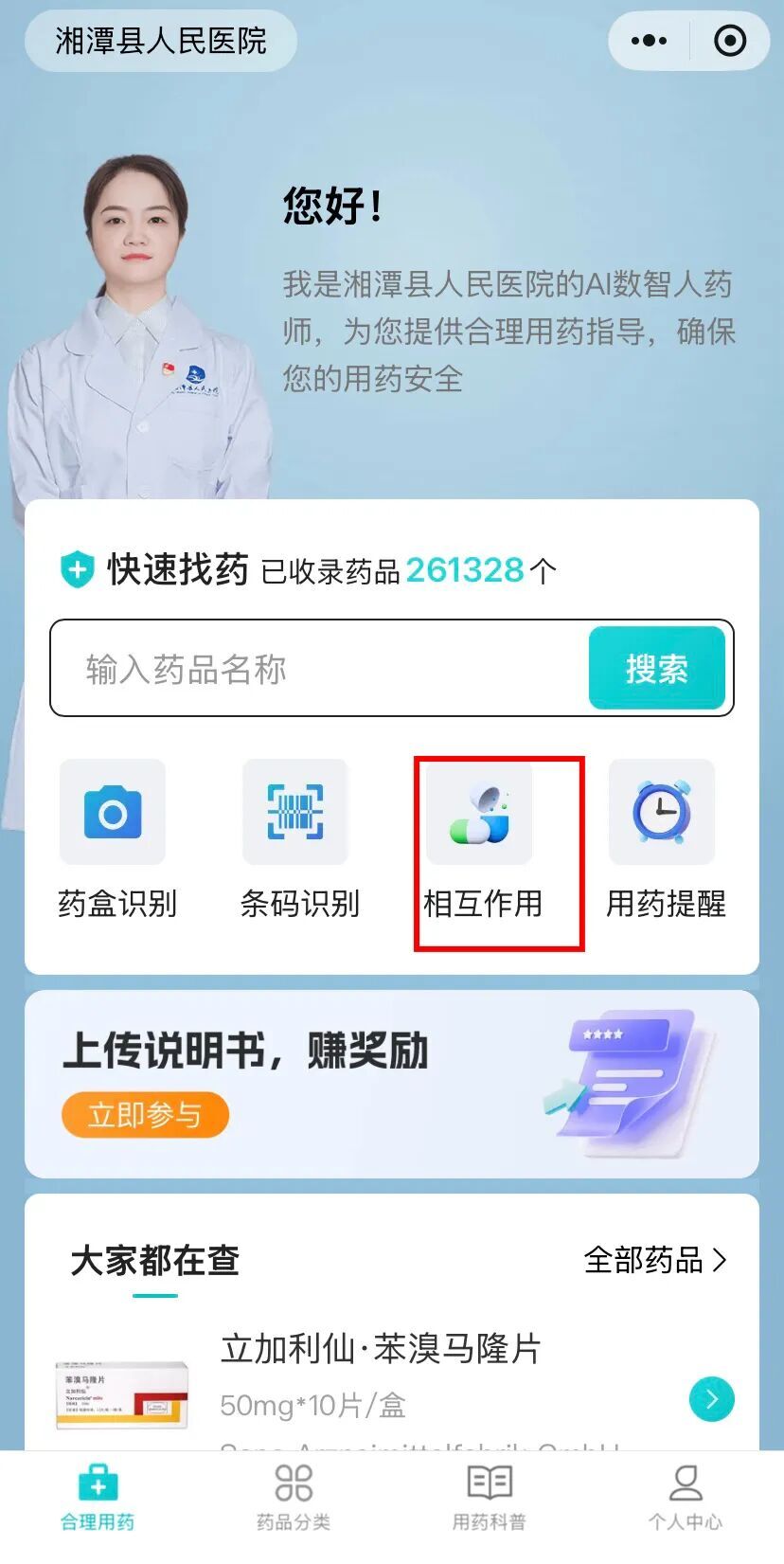784x1564 pixels.
Task: Open the mini program overflow menu
Action: [649, 41]
